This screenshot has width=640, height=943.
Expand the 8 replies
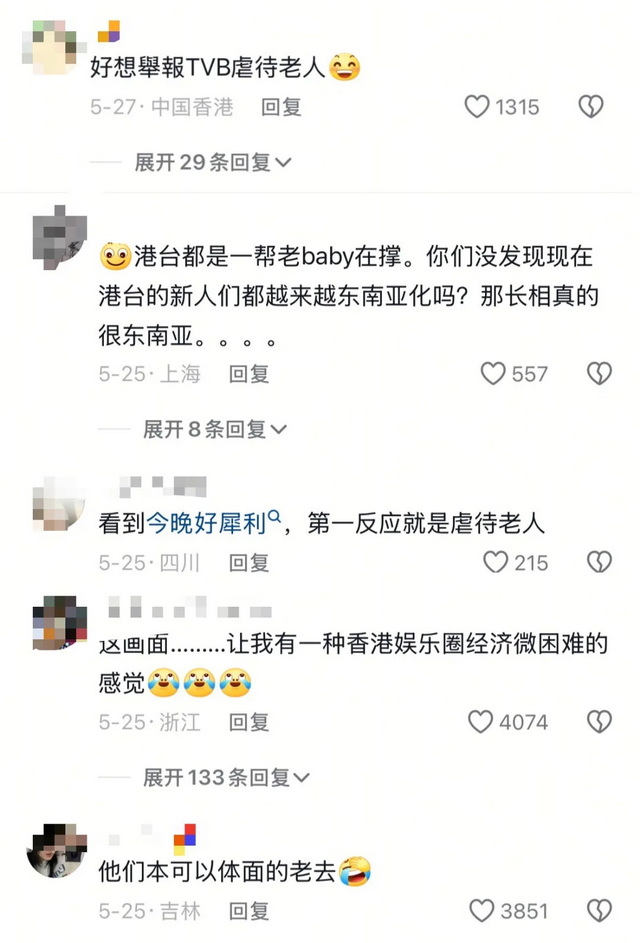214,429
